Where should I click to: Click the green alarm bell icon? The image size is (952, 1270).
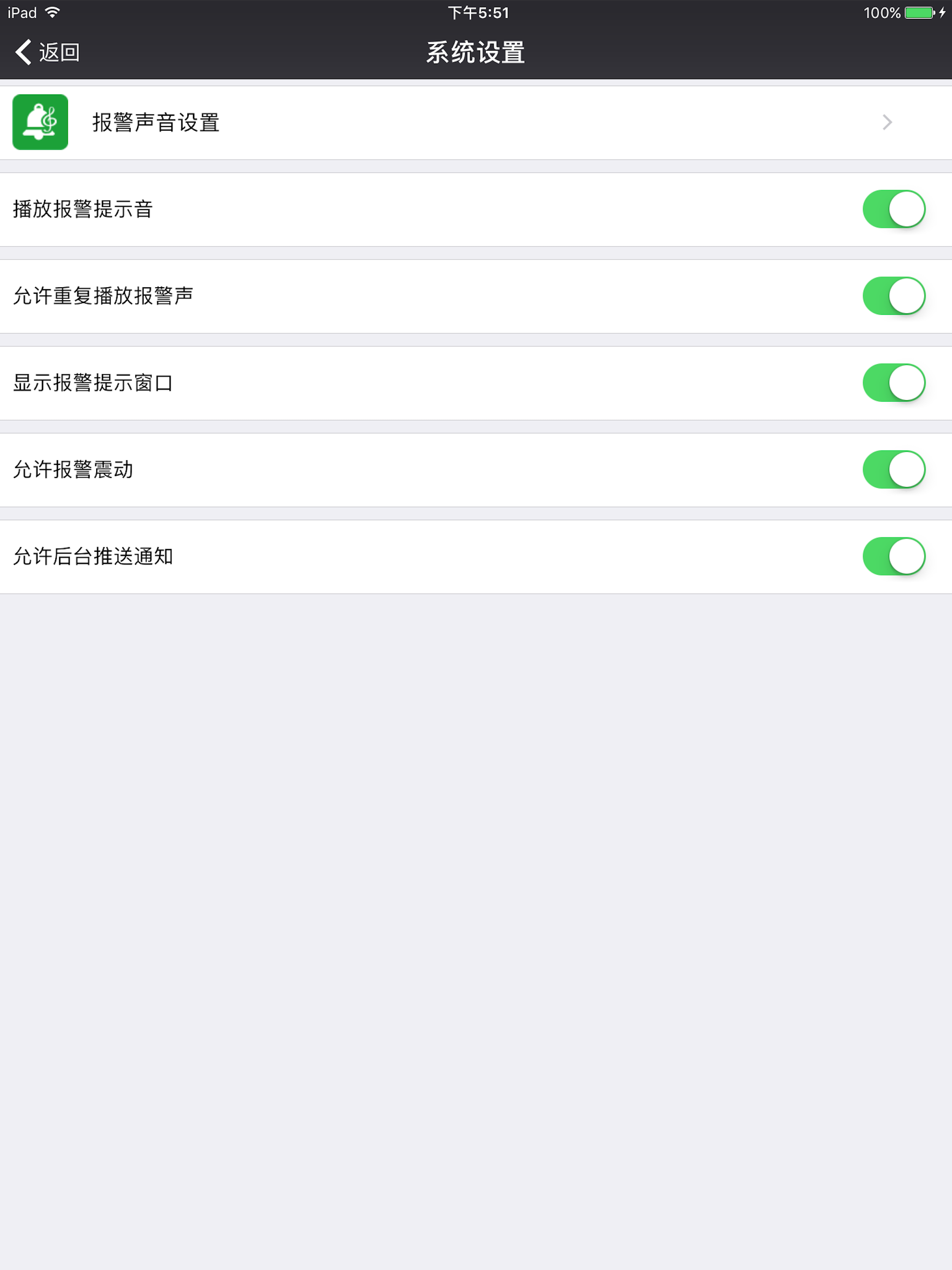tap(40, 122)
